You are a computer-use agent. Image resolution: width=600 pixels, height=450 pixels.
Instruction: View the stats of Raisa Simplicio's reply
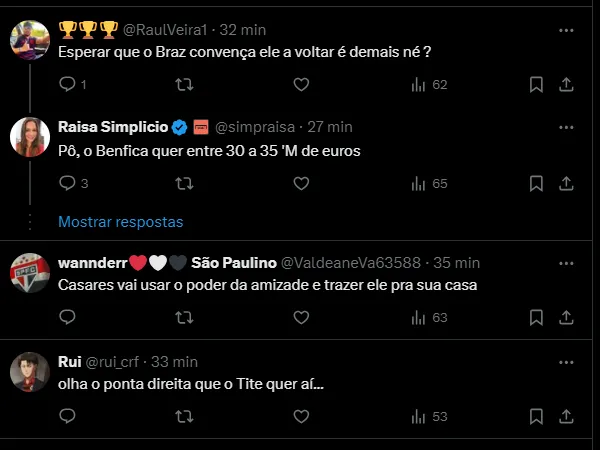click(429, 183)
